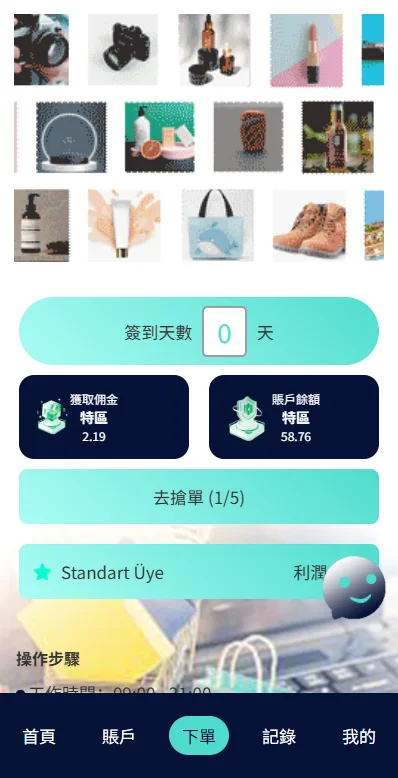Open the 獲取佣金 特區 card
Viewport: 398px width, 778px height.
tap(104, 417)
